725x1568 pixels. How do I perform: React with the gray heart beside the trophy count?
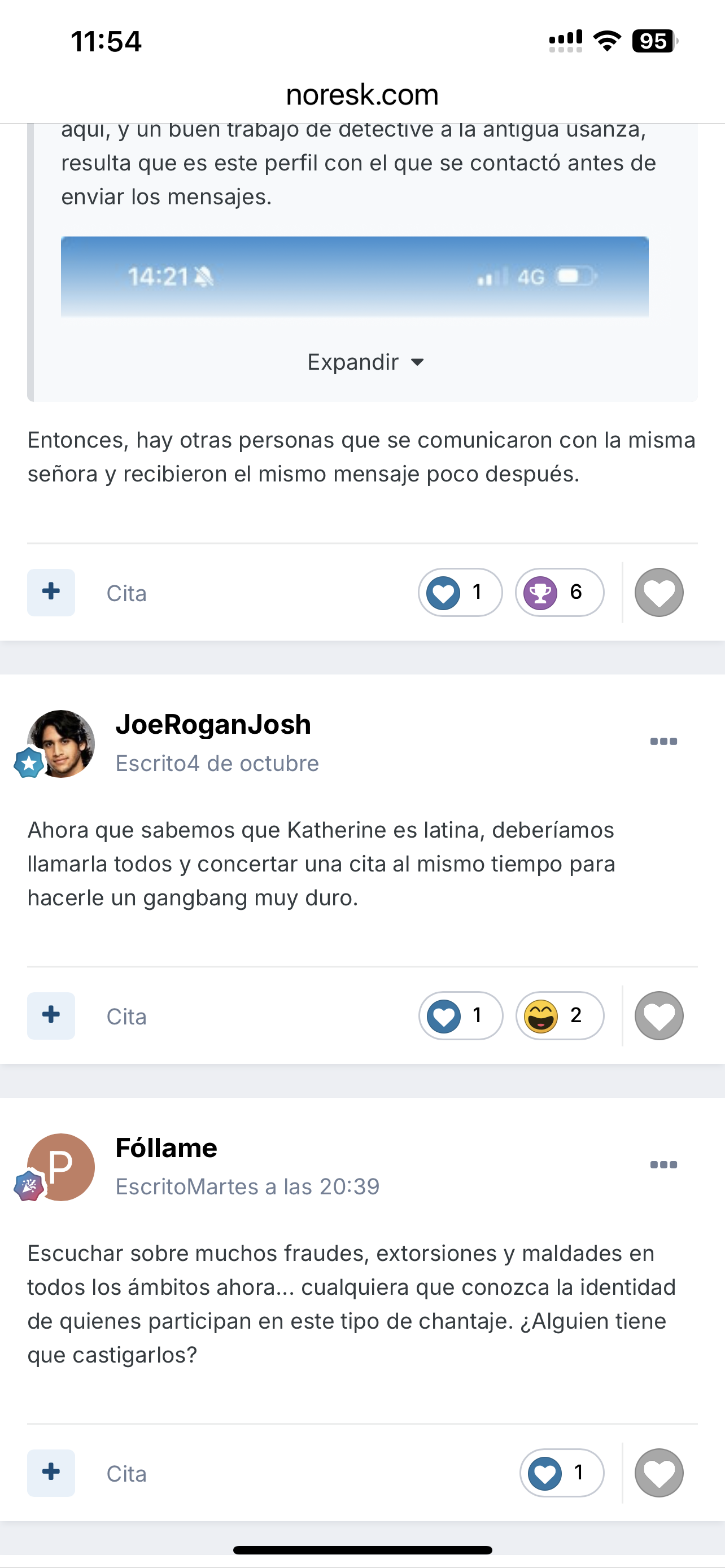coord(660,592)
